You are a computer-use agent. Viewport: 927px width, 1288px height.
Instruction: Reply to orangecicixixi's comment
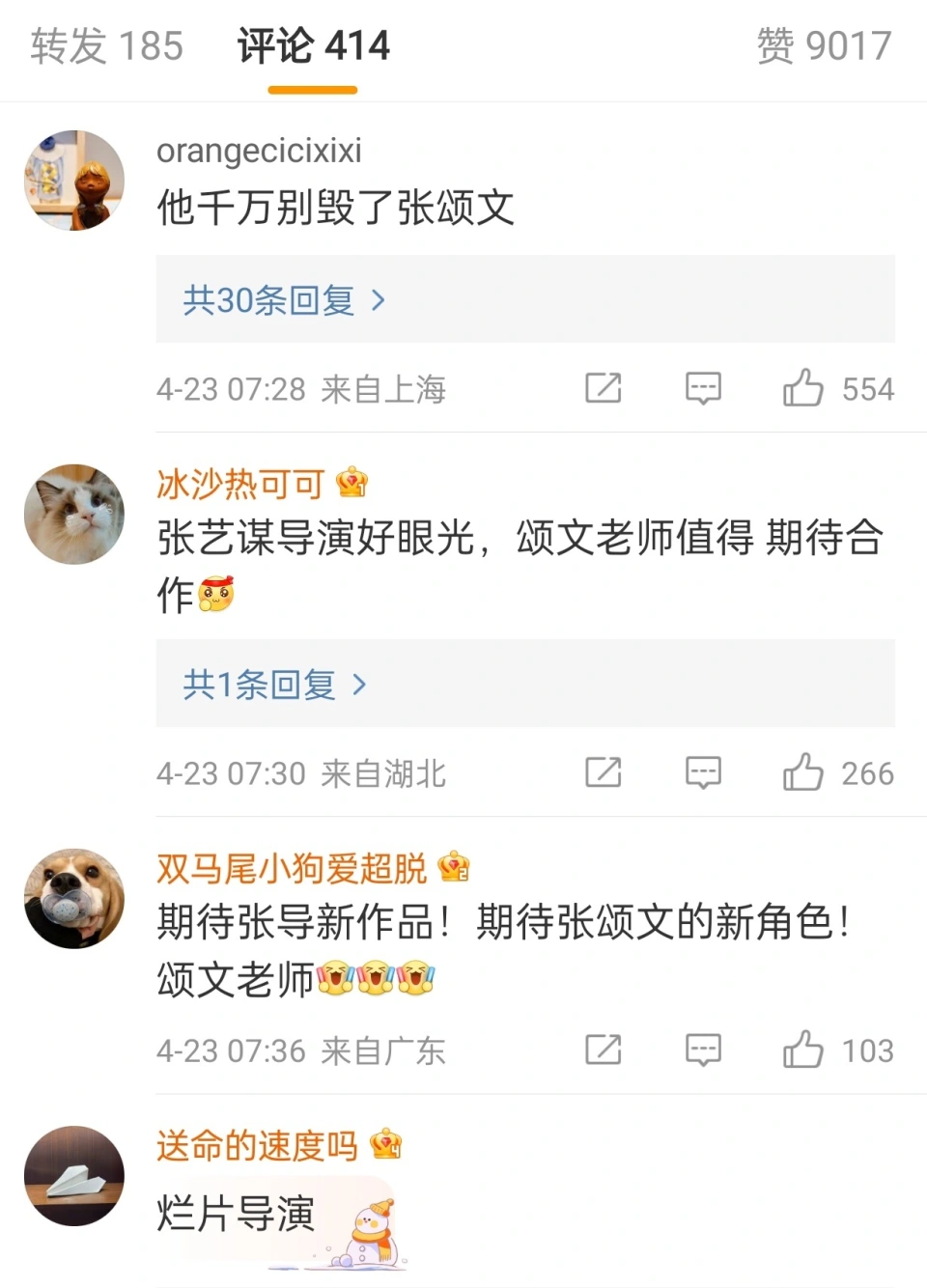tap(703, 388)
